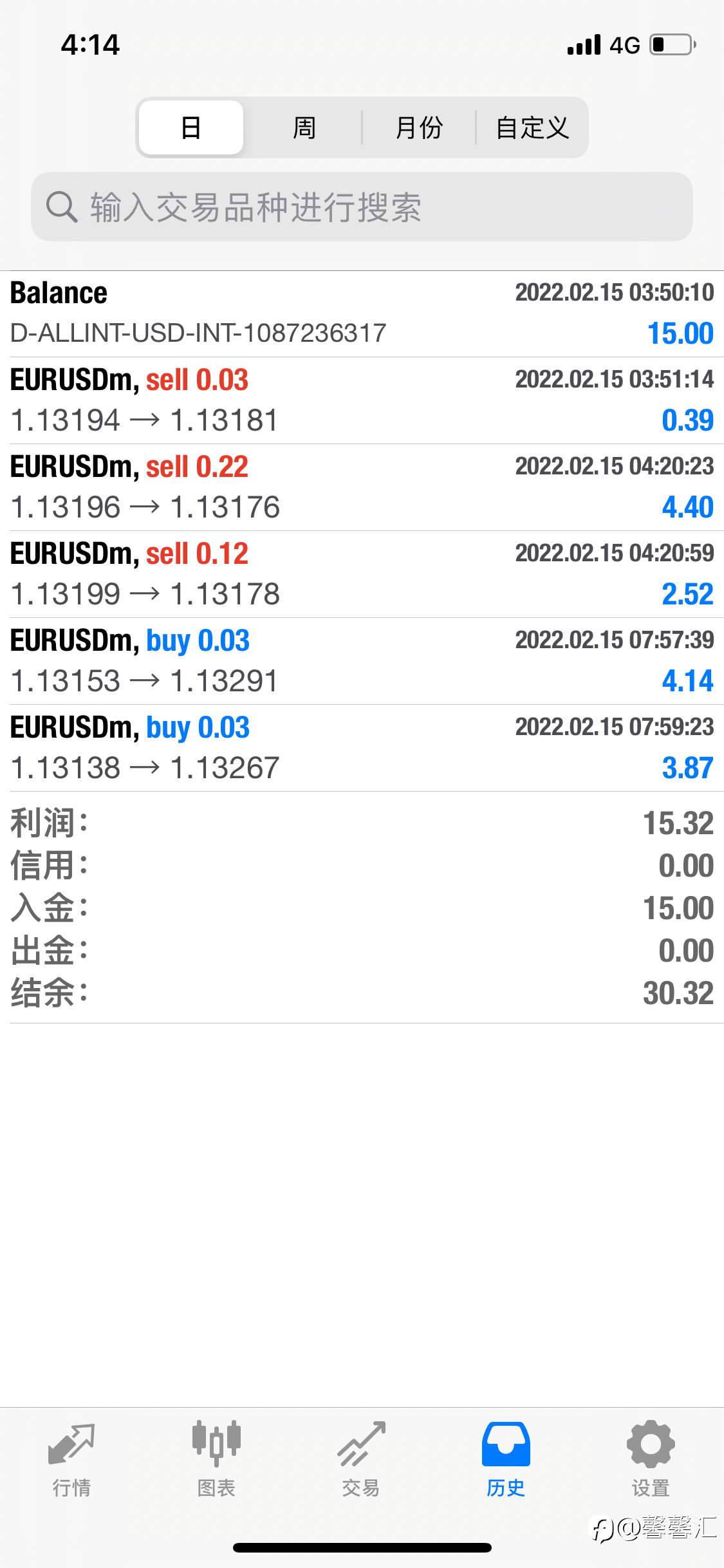Viewport: 724px width, 1568px height.
Task: Tap the symbol search box
Action: pos(362,207)
